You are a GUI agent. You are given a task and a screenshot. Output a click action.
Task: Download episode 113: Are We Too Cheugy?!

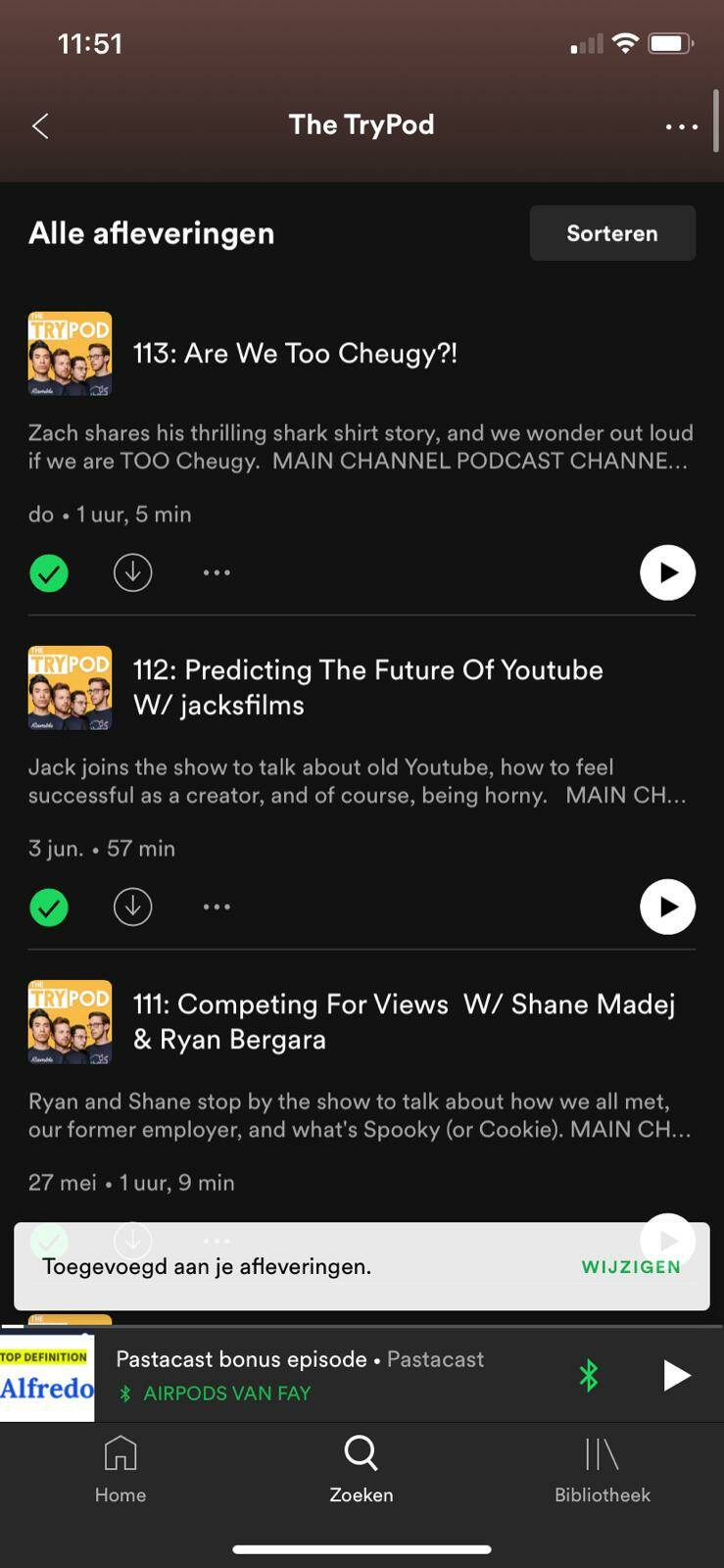132,572
